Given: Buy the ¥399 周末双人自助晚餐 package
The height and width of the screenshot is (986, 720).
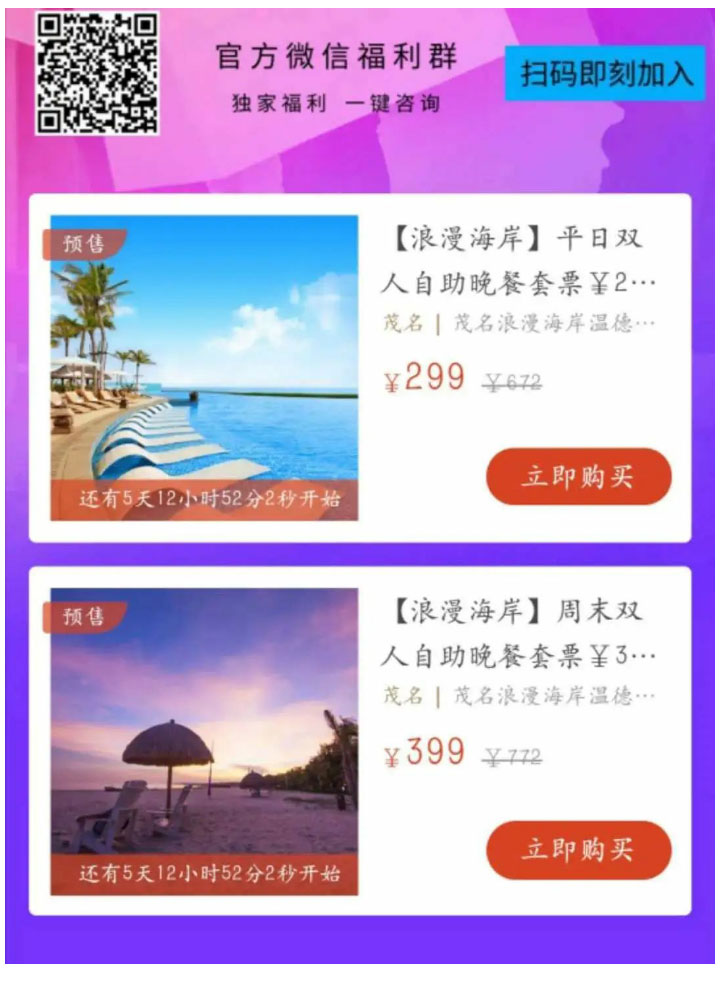Looking at the screenshot, I should 578,849.
